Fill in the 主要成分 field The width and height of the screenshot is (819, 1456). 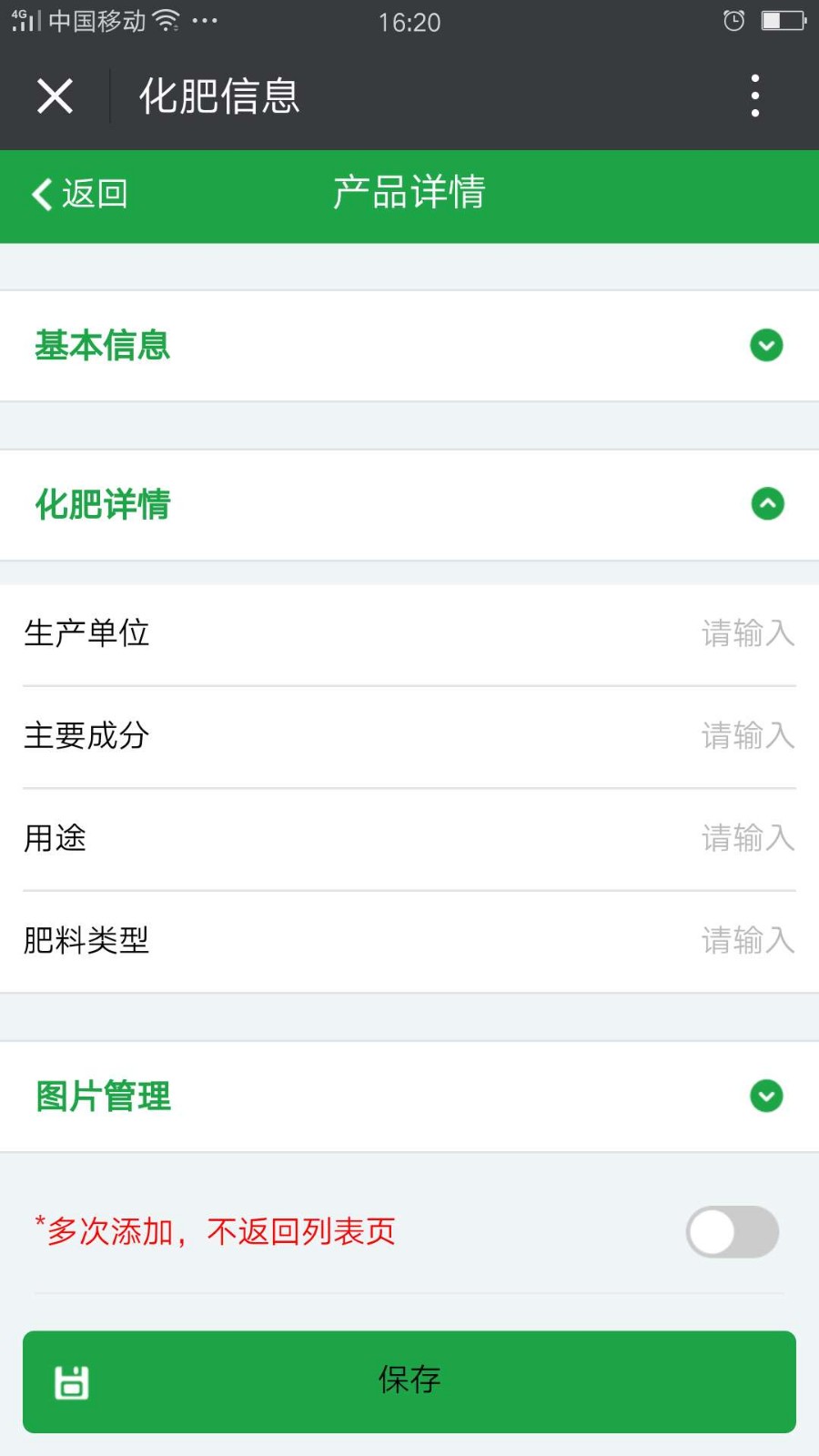click(409, 737)
